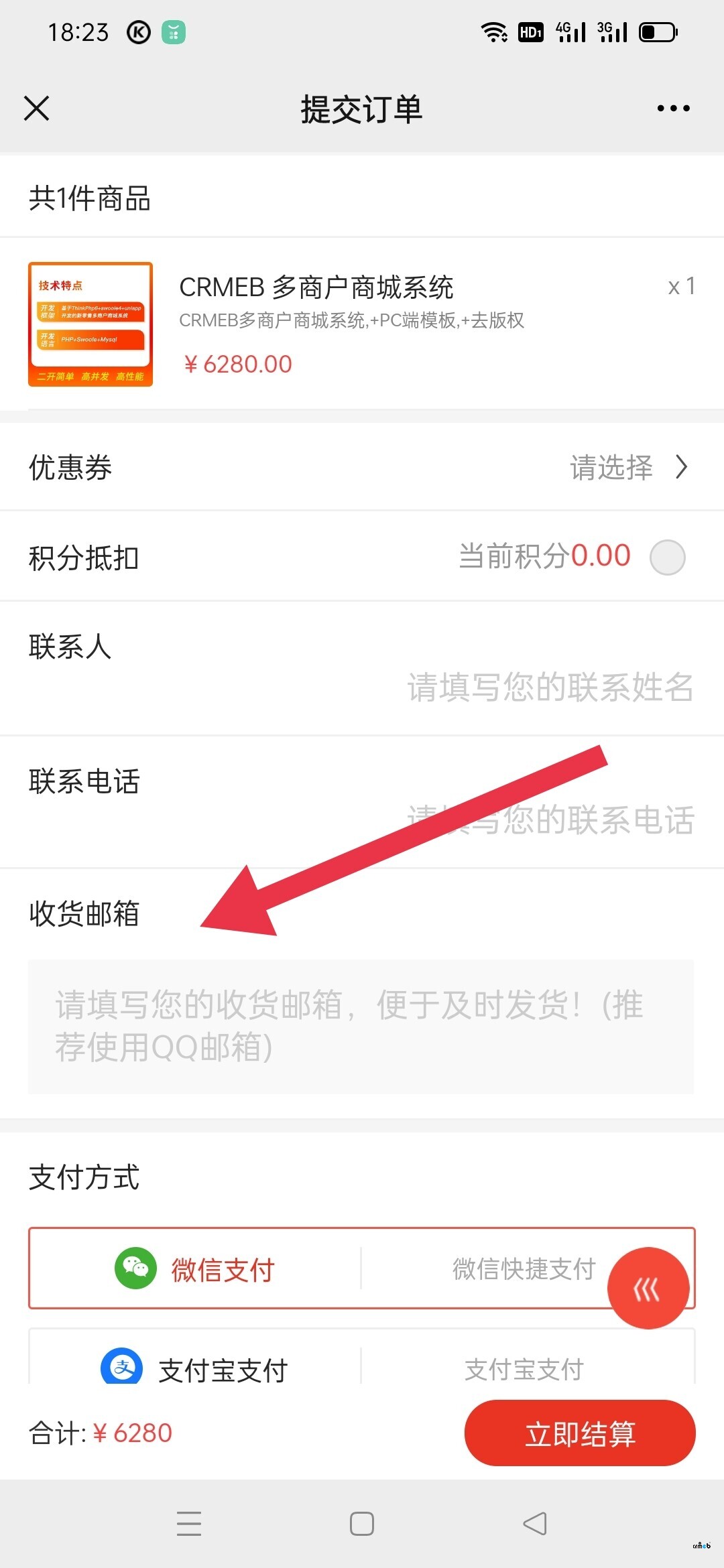The image size is (724, 1568).
Task: Go back using system navigation
Action: tap(534, 1524)
